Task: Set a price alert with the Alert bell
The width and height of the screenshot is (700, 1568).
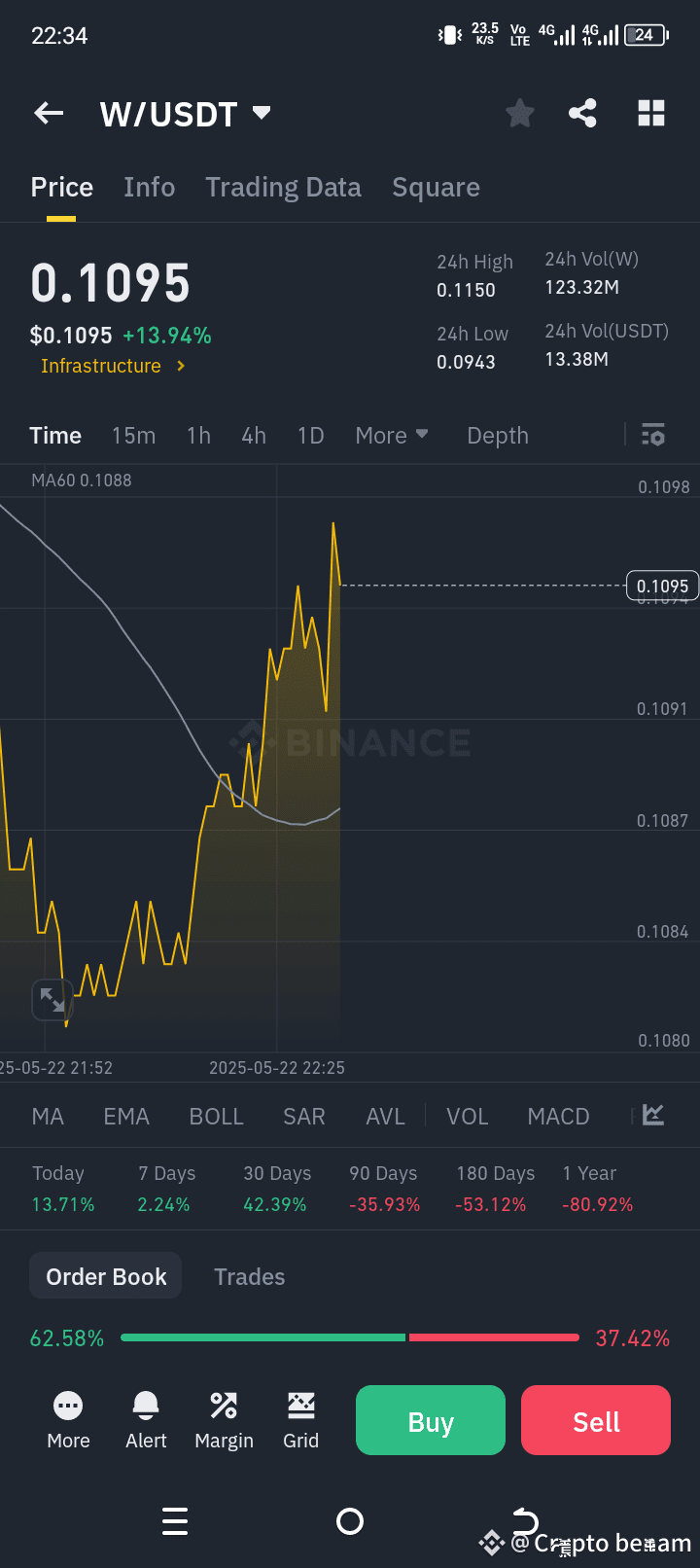Action: pos(146,1419)
